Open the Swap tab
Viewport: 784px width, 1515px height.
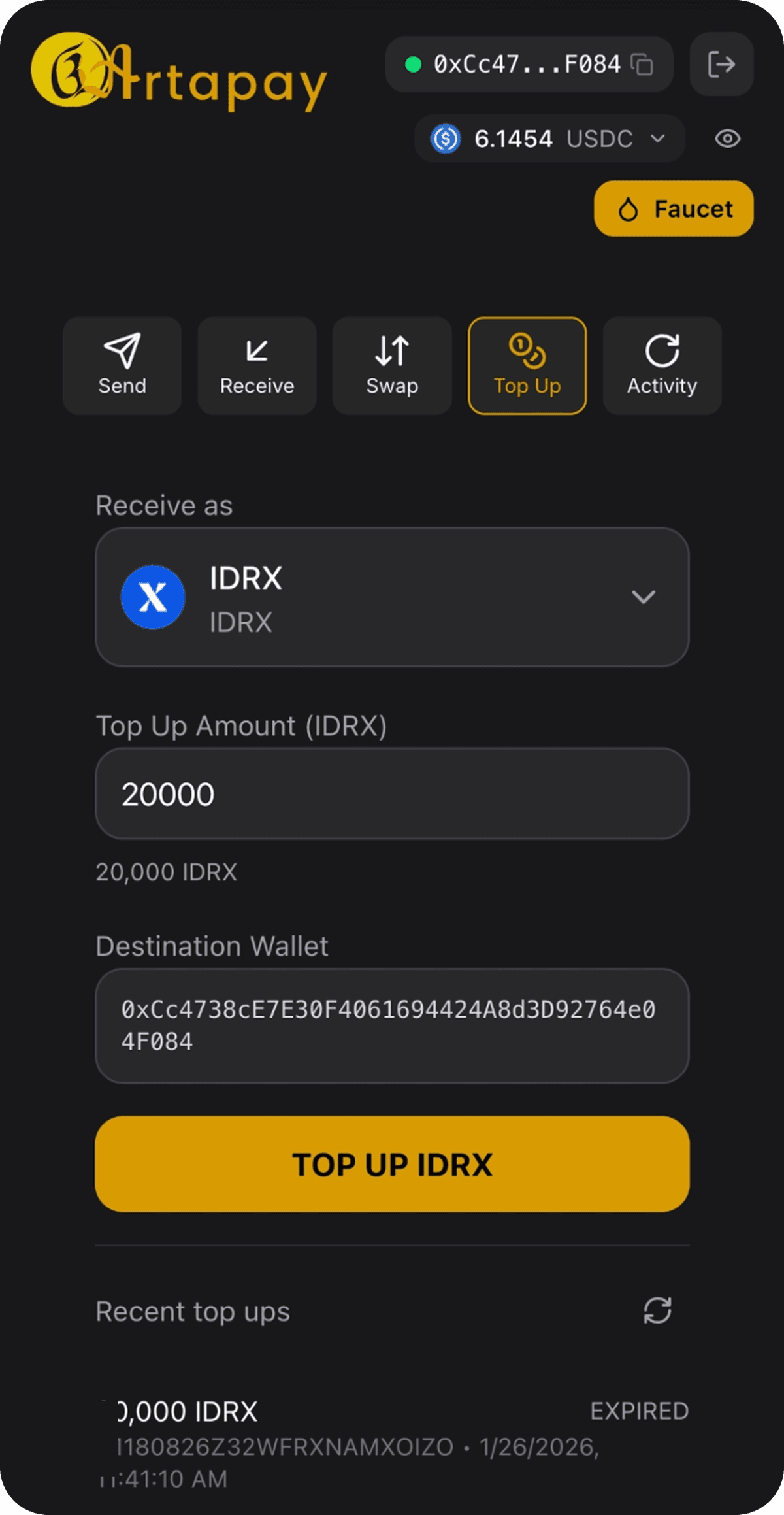(x=392, y=366)
